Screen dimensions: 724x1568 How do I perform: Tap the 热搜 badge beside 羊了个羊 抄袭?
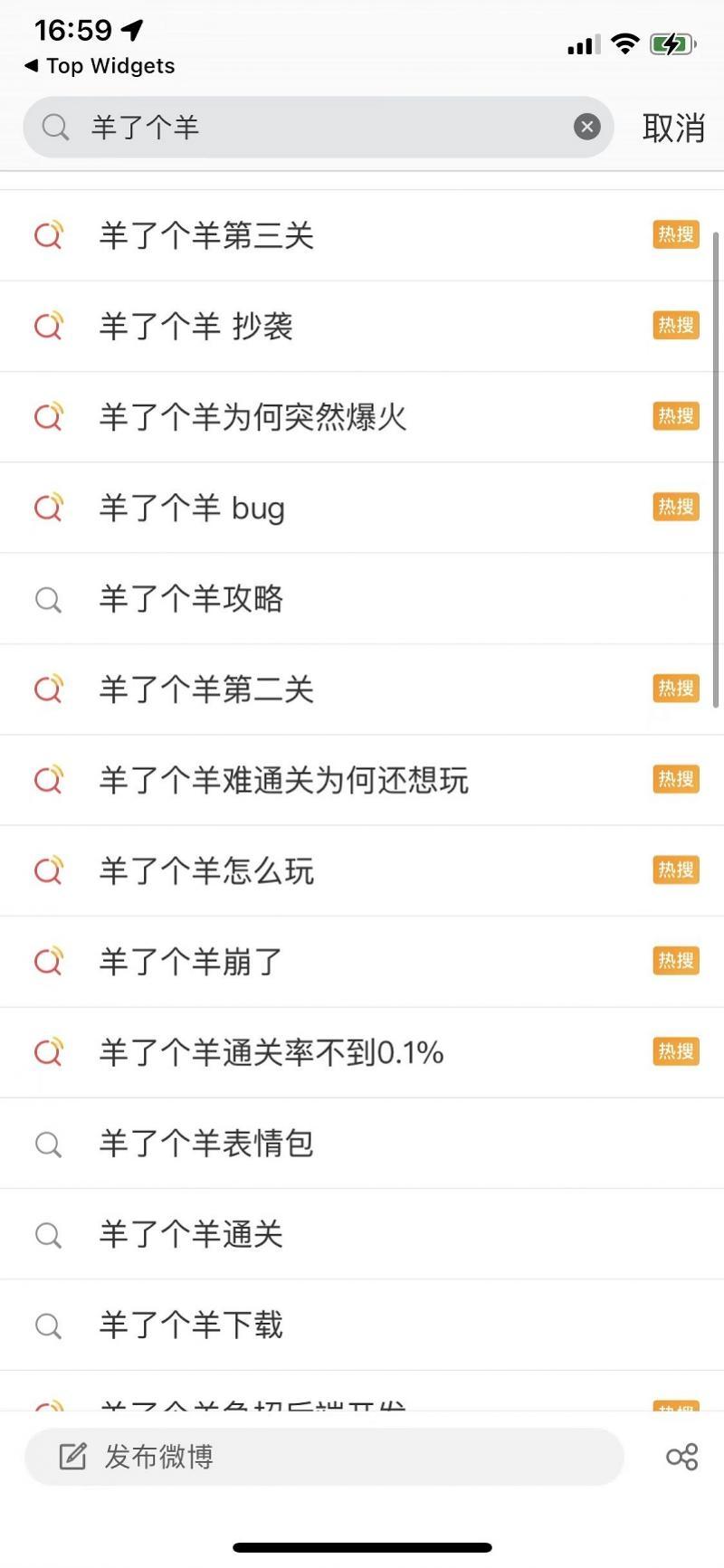pyautogui.click(x=675, y=325)
